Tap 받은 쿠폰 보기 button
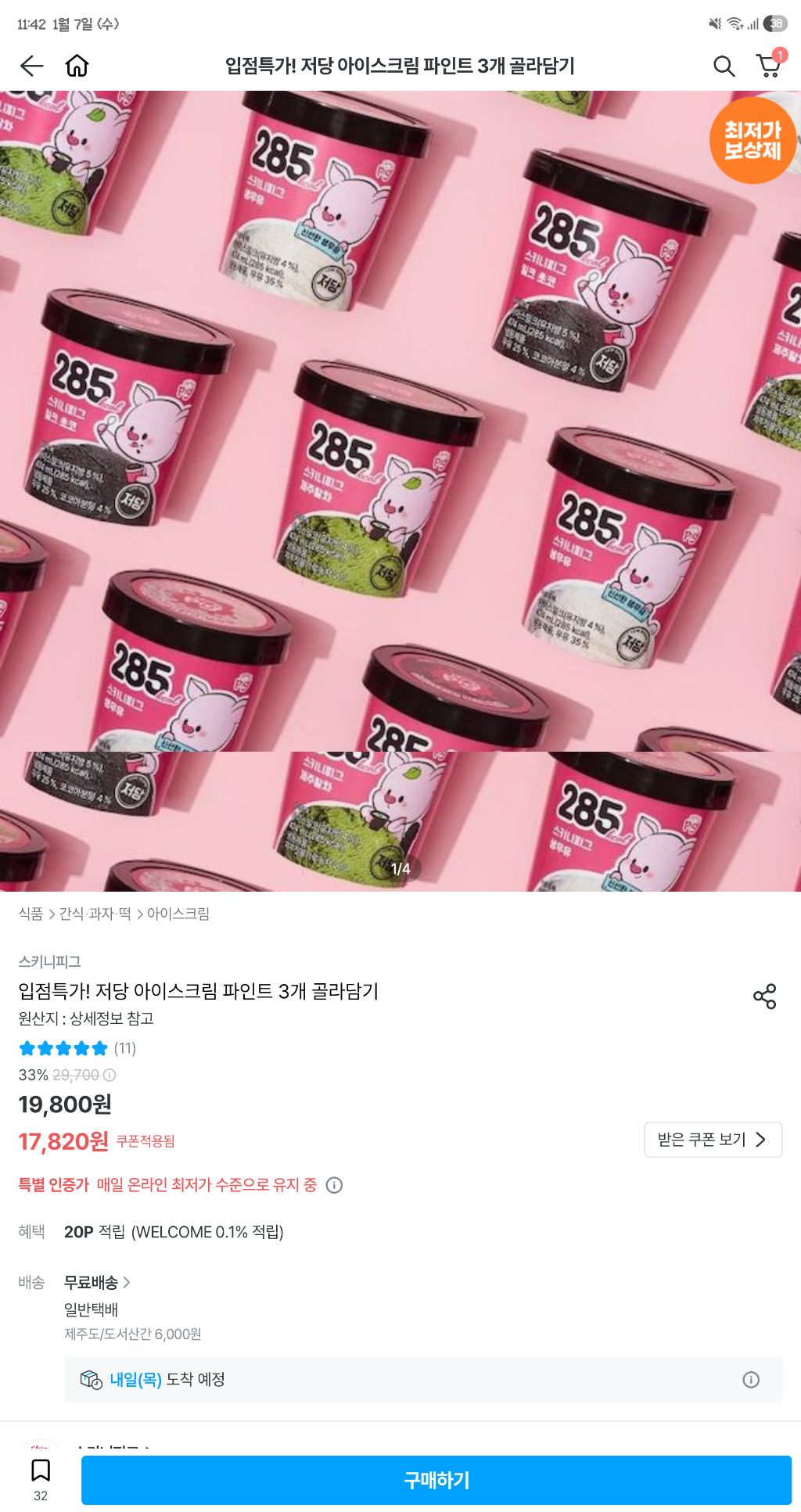Image resolution: width=801 pixels, height=1512 pixels. tap(713, 1140)
